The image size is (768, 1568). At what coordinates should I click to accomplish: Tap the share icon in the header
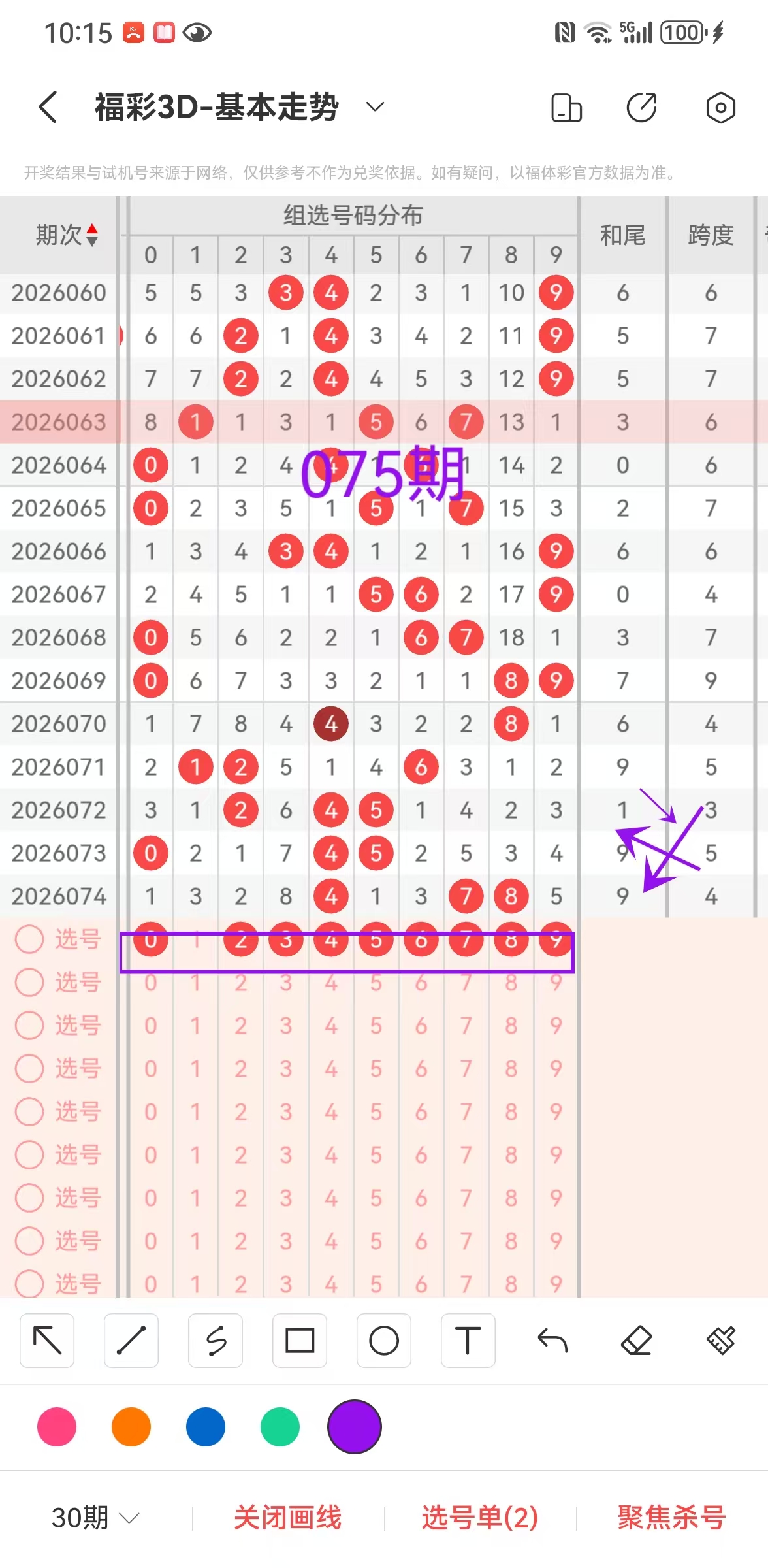coord(641,108)
